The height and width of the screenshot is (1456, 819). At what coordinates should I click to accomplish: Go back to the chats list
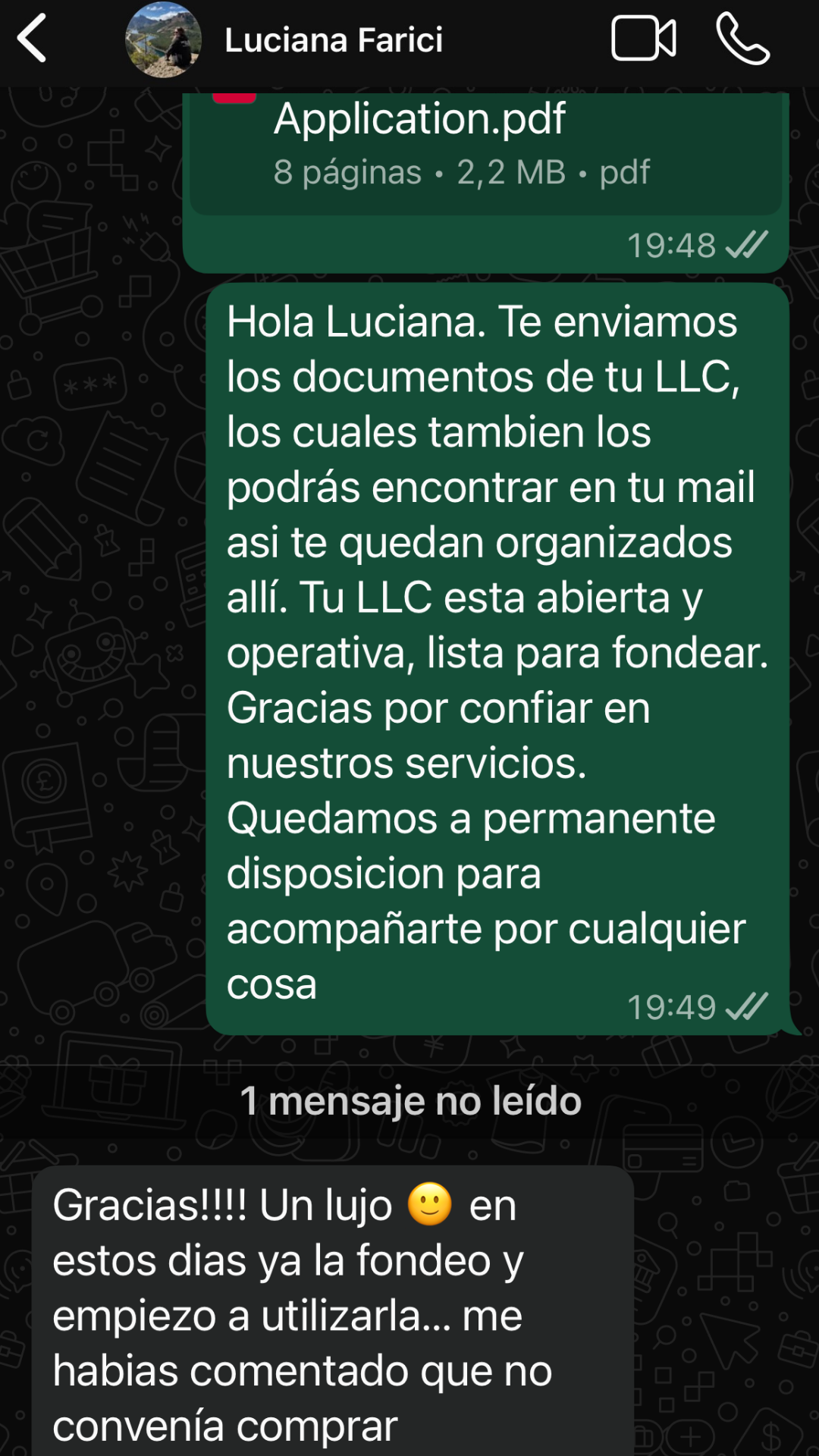(32, 39)
